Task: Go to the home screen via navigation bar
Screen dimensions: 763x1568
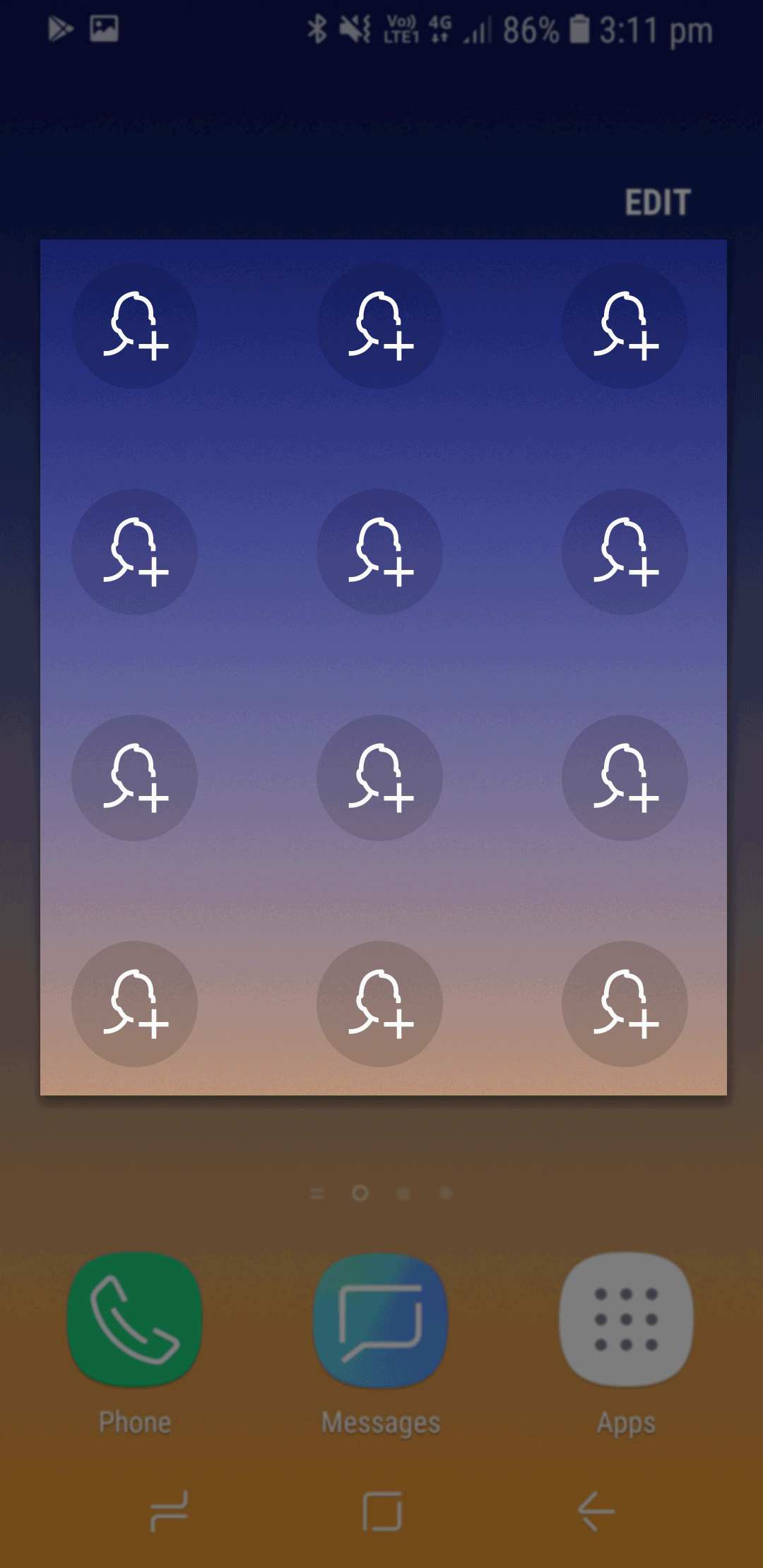Action: click(382, 1511)
